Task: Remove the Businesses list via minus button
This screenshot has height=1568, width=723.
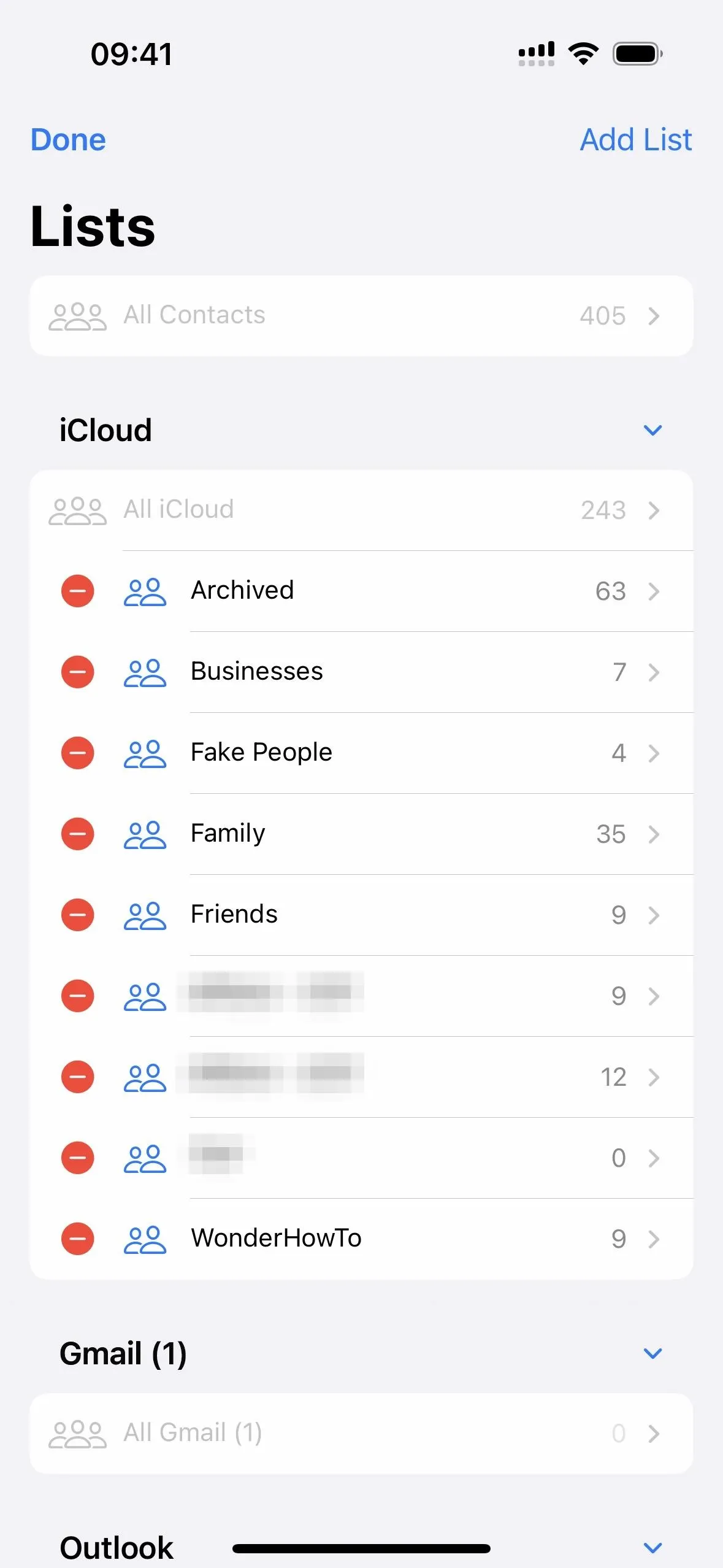Action: pyautogui.click(x=78, y=672)
